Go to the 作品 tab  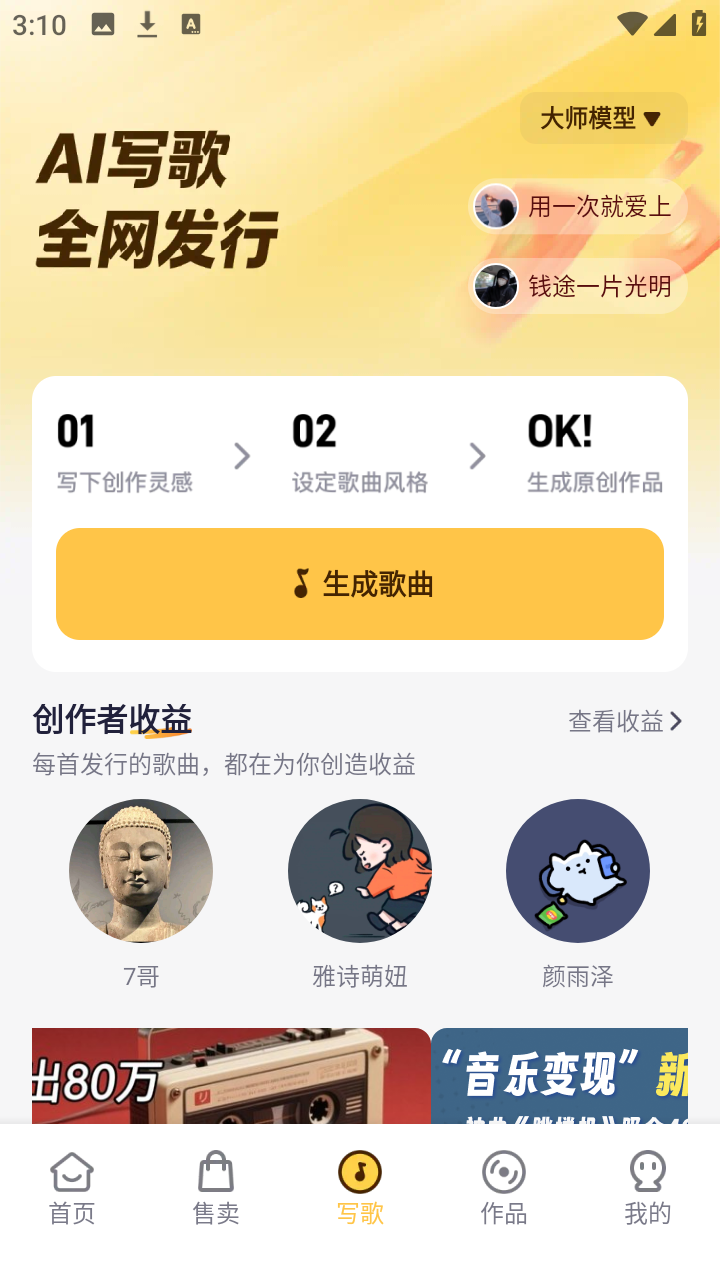pyautogui.click(x=504, y=1188)
